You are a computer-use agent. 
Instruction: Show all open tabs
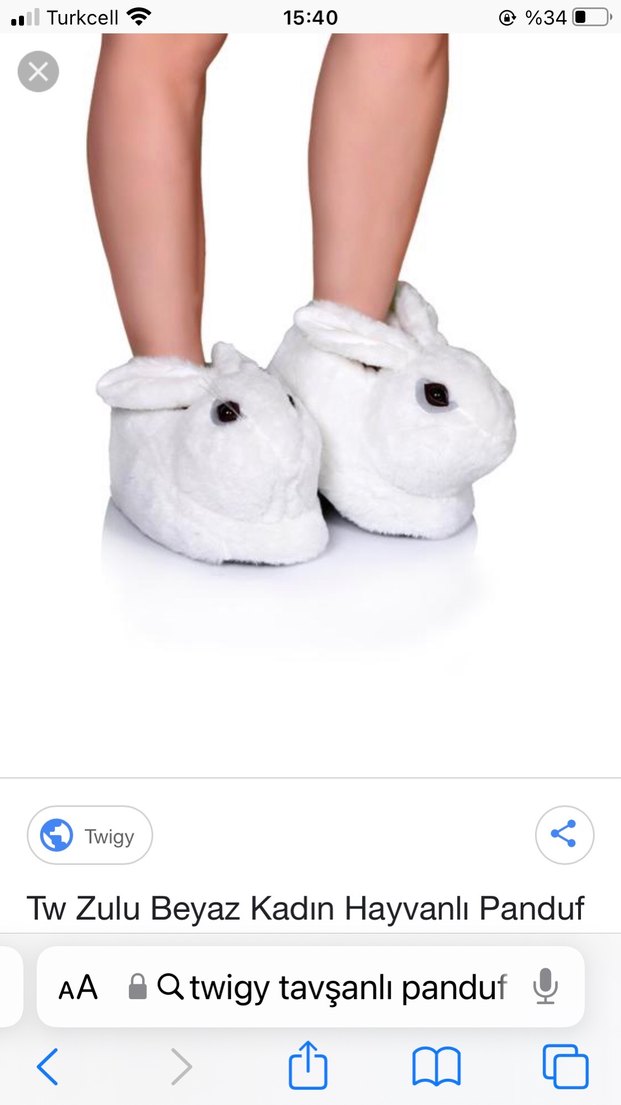point(565,1066)
